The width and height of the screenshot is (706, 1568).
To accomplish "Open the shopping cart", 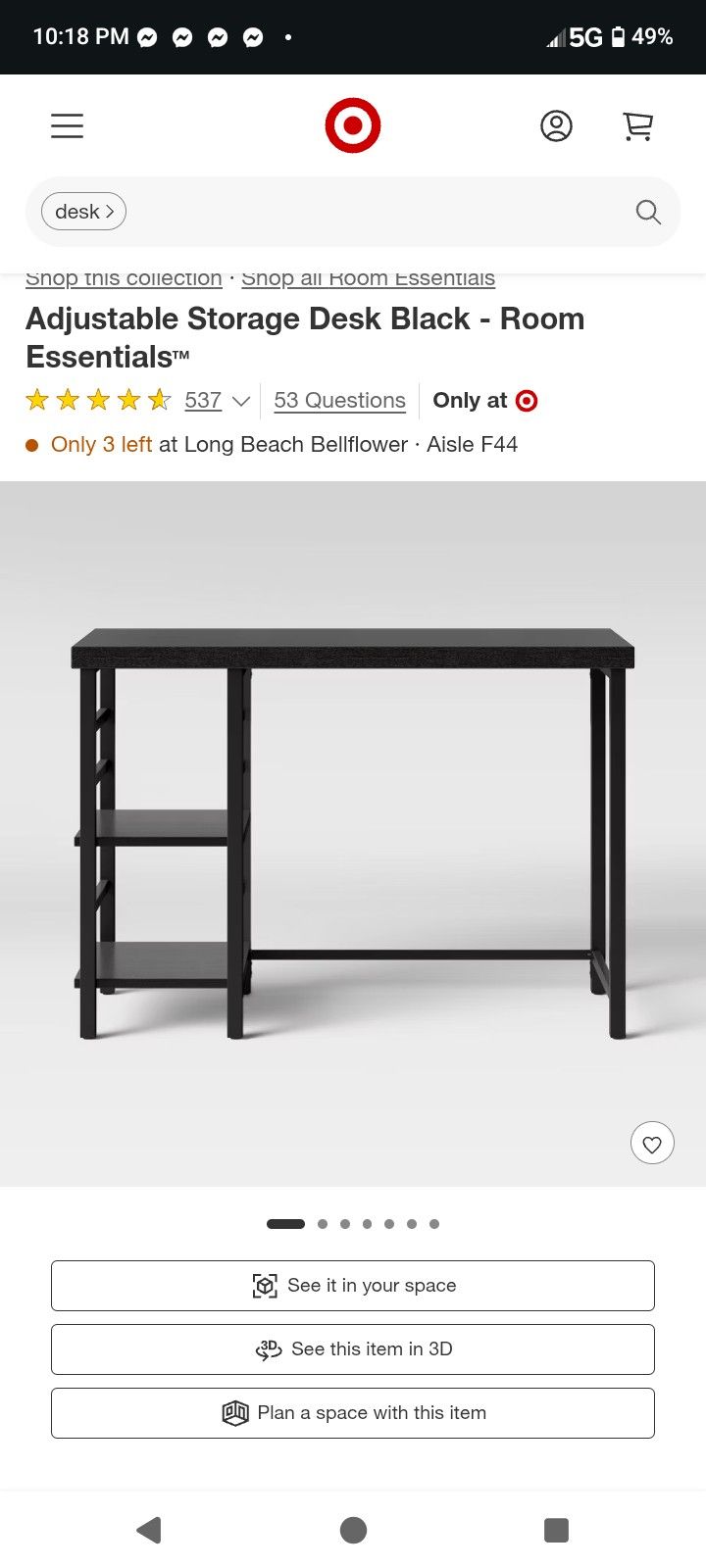I will [638, 125].
